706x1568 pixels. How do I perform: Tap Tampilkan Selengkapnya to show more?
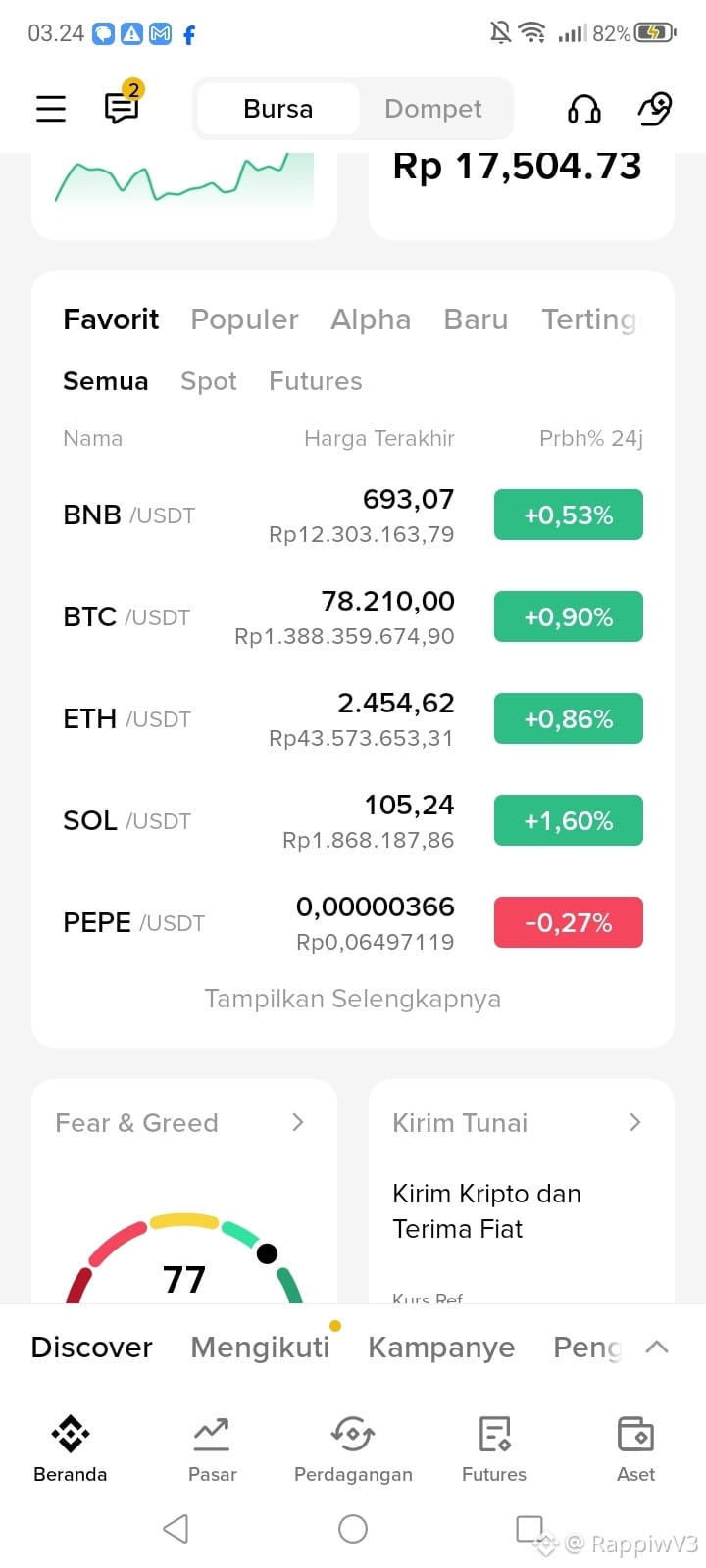[353, 999]
